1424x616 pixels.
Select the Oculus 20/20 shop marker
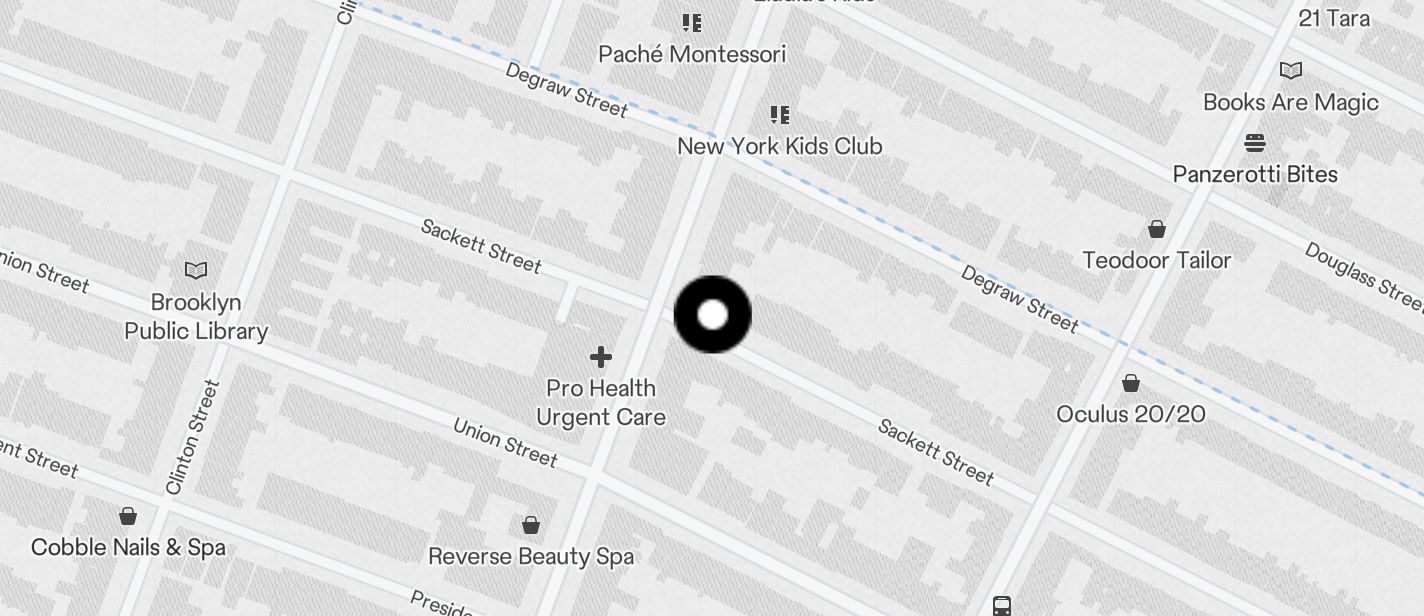coord(1131,383)
